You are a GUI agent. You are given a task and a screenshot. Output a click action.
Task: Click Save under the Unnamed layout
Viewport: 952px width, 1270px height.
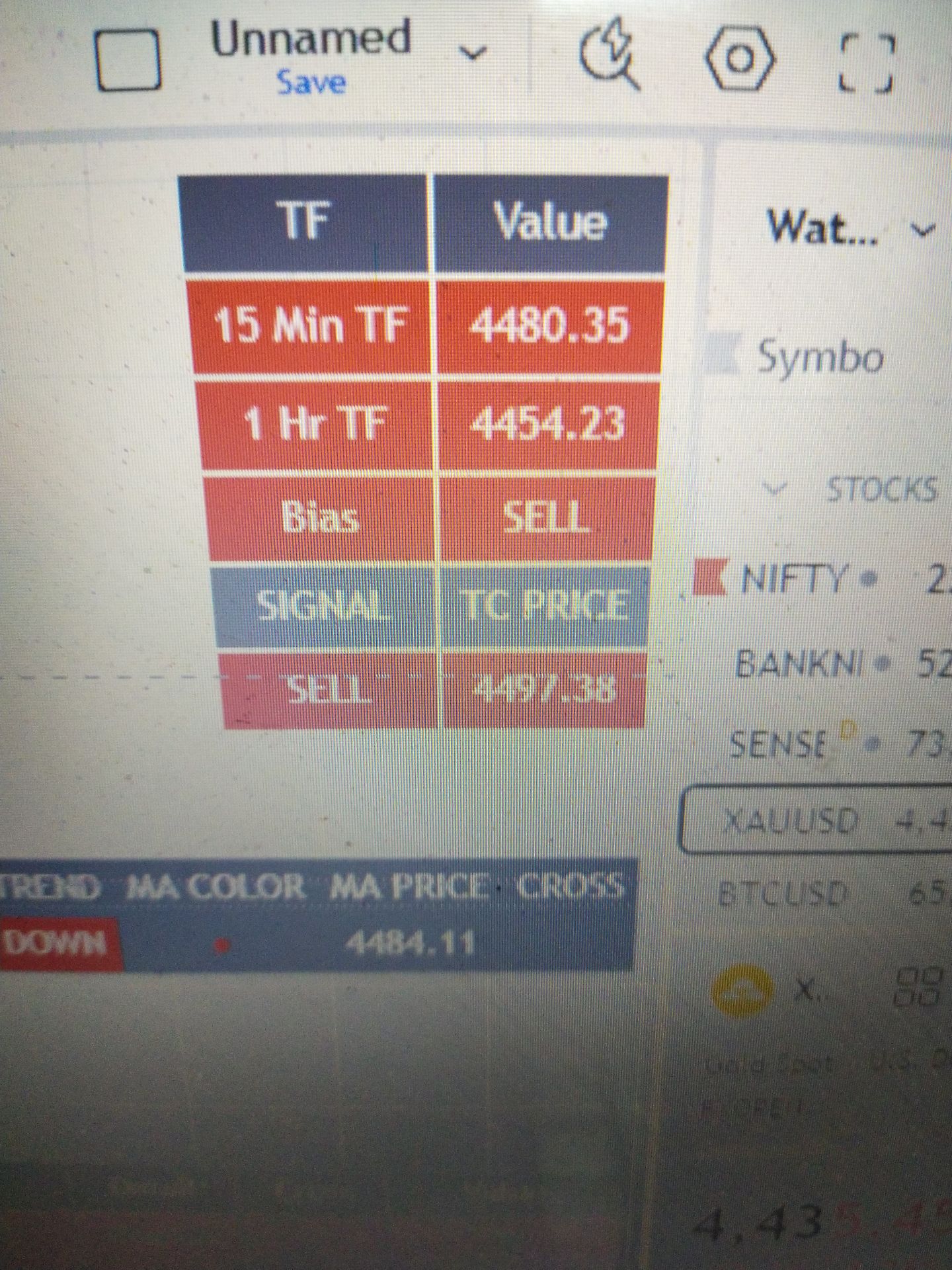pos(311,83)
